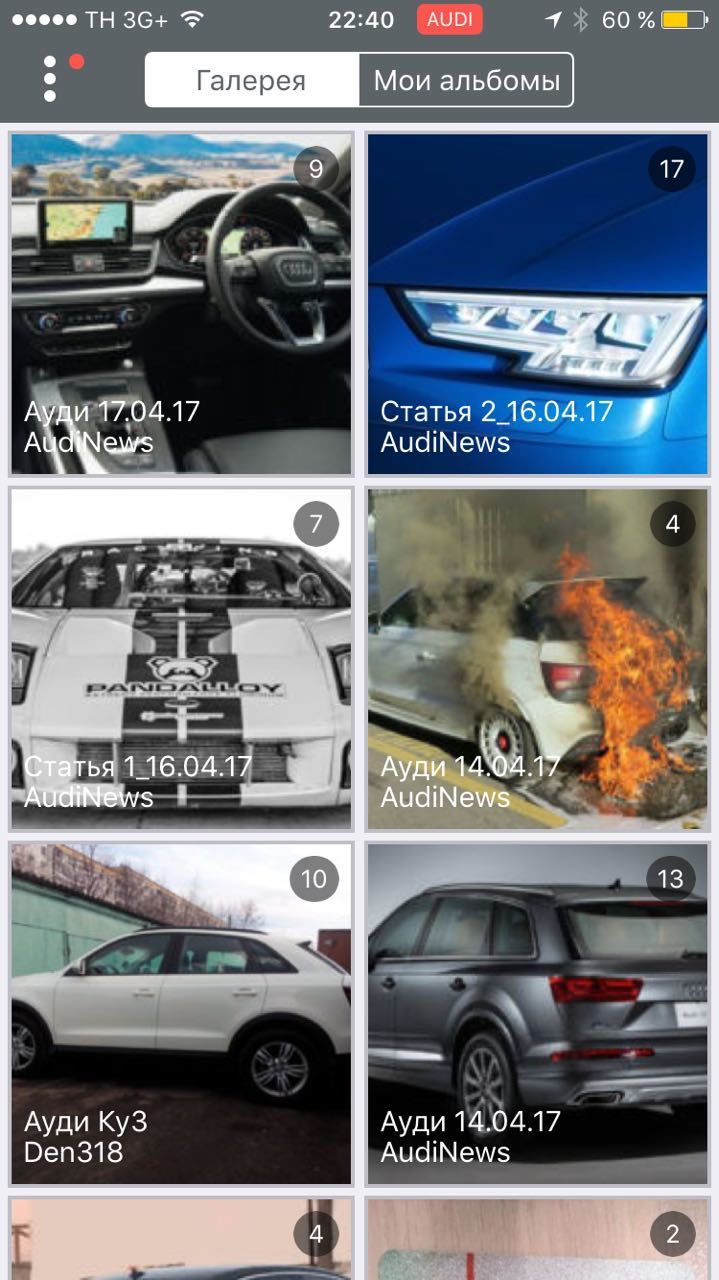Switch to the Галерея tab

(x=251, y=80)
